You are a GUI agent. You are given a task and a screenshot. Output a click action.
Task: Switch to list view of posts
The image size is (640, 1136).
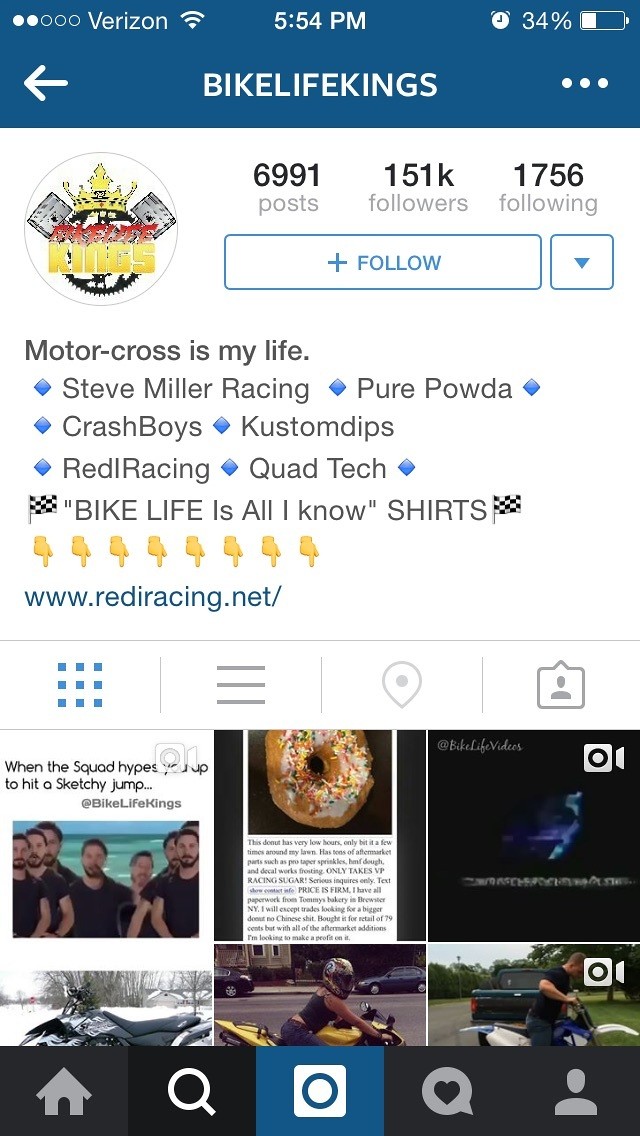241,685
